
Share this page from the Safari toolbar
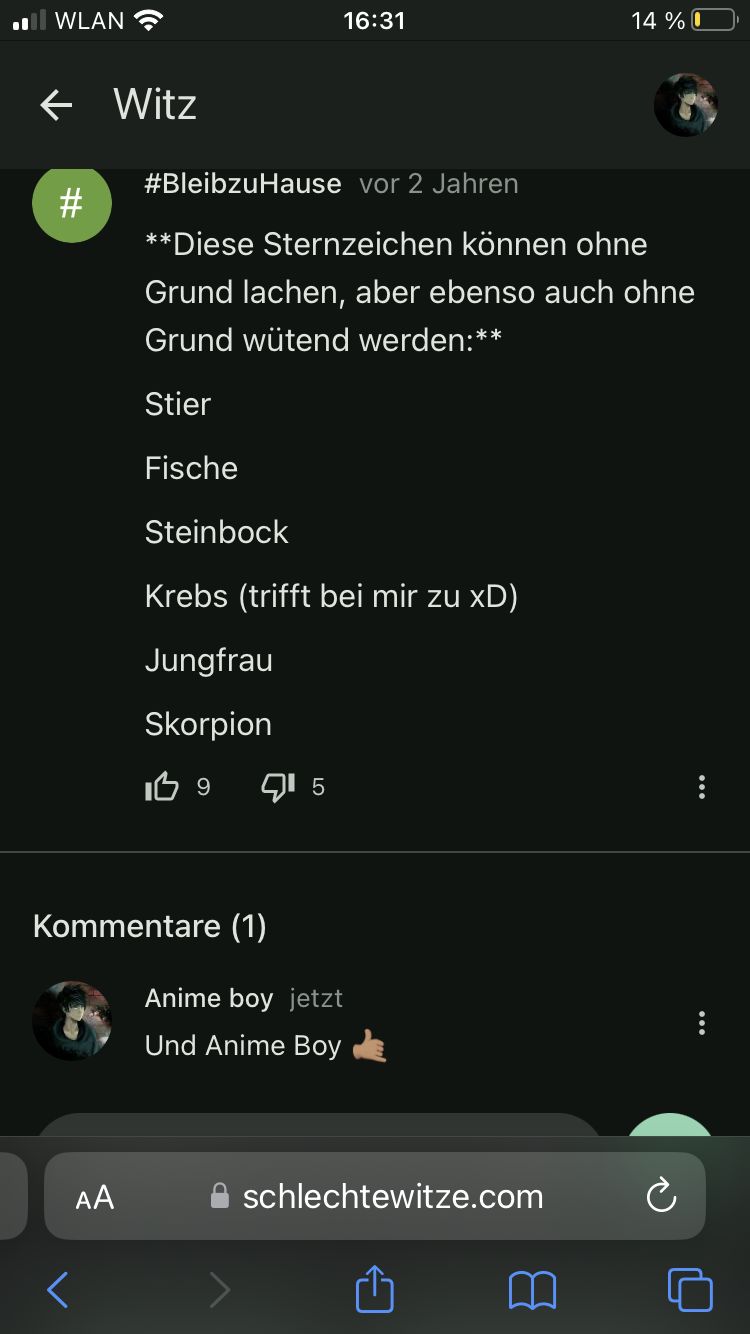pos(375,1289)
